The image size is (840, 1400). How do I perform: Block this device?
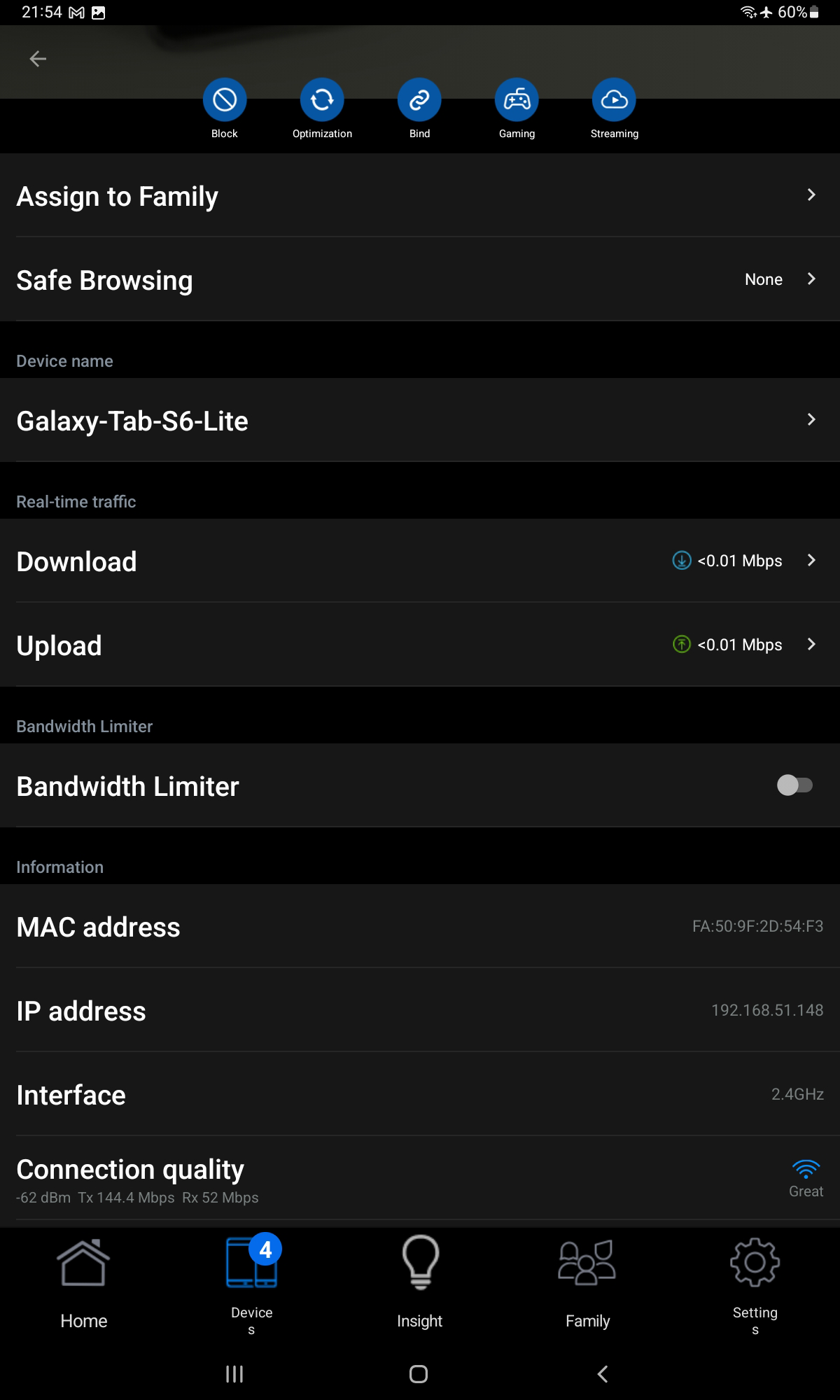tap(225, 100)
